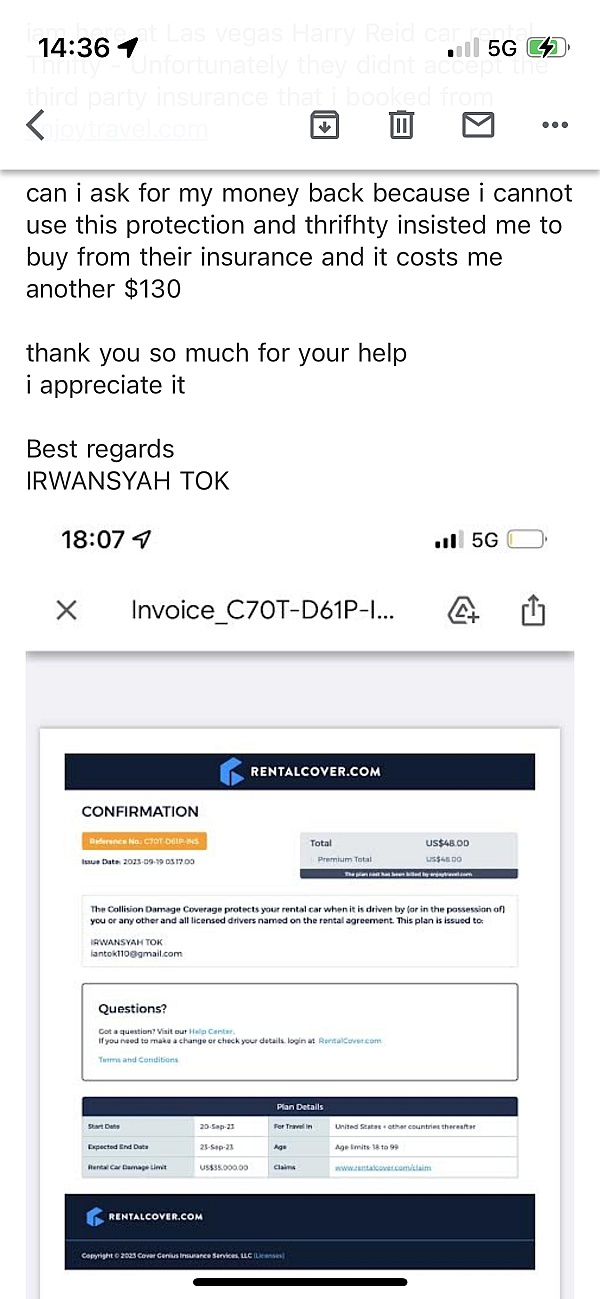Delete this email with trash icon
The image size is (600, 1299).
[x=401, y=125]
